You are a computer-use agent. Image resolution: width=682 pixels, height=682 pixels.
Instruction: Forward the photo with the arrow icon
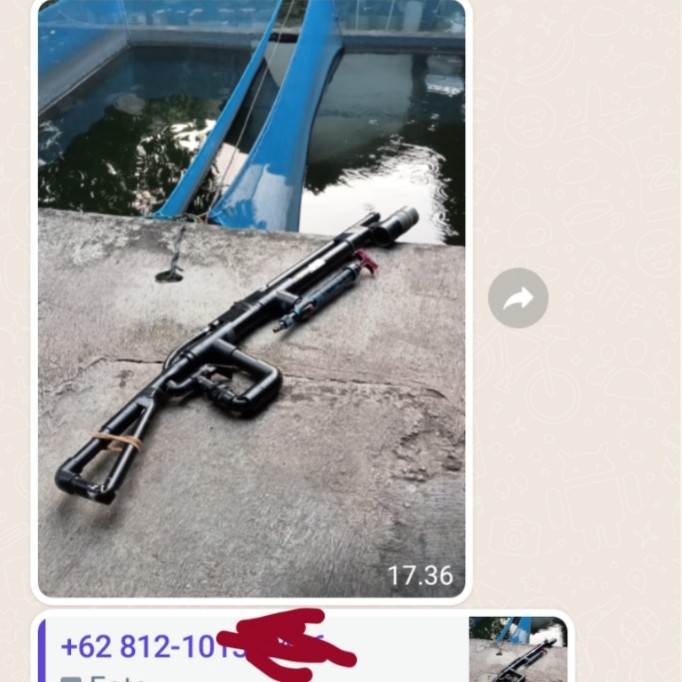pos(518,298)
